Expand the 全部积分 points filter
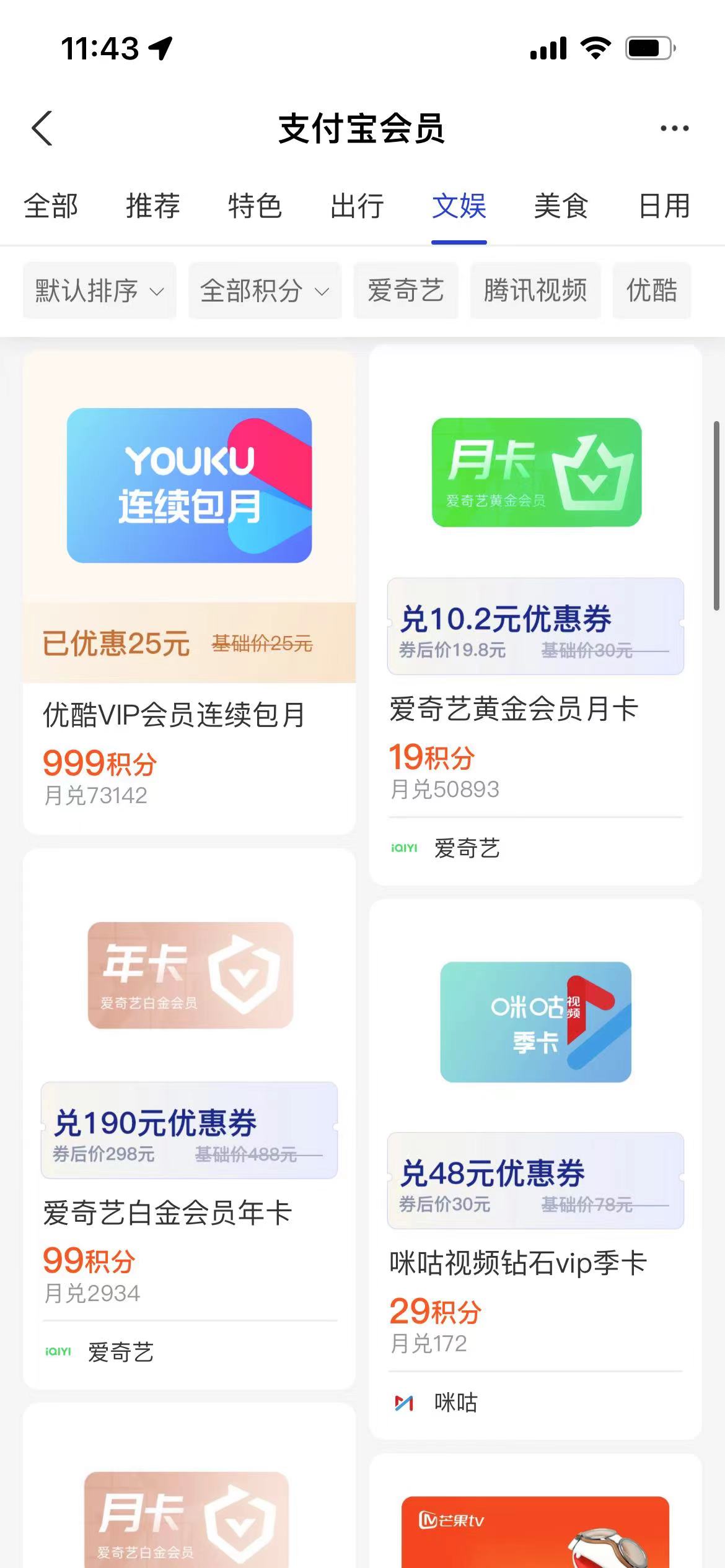725x1568 pixels. tap(265, 290)
